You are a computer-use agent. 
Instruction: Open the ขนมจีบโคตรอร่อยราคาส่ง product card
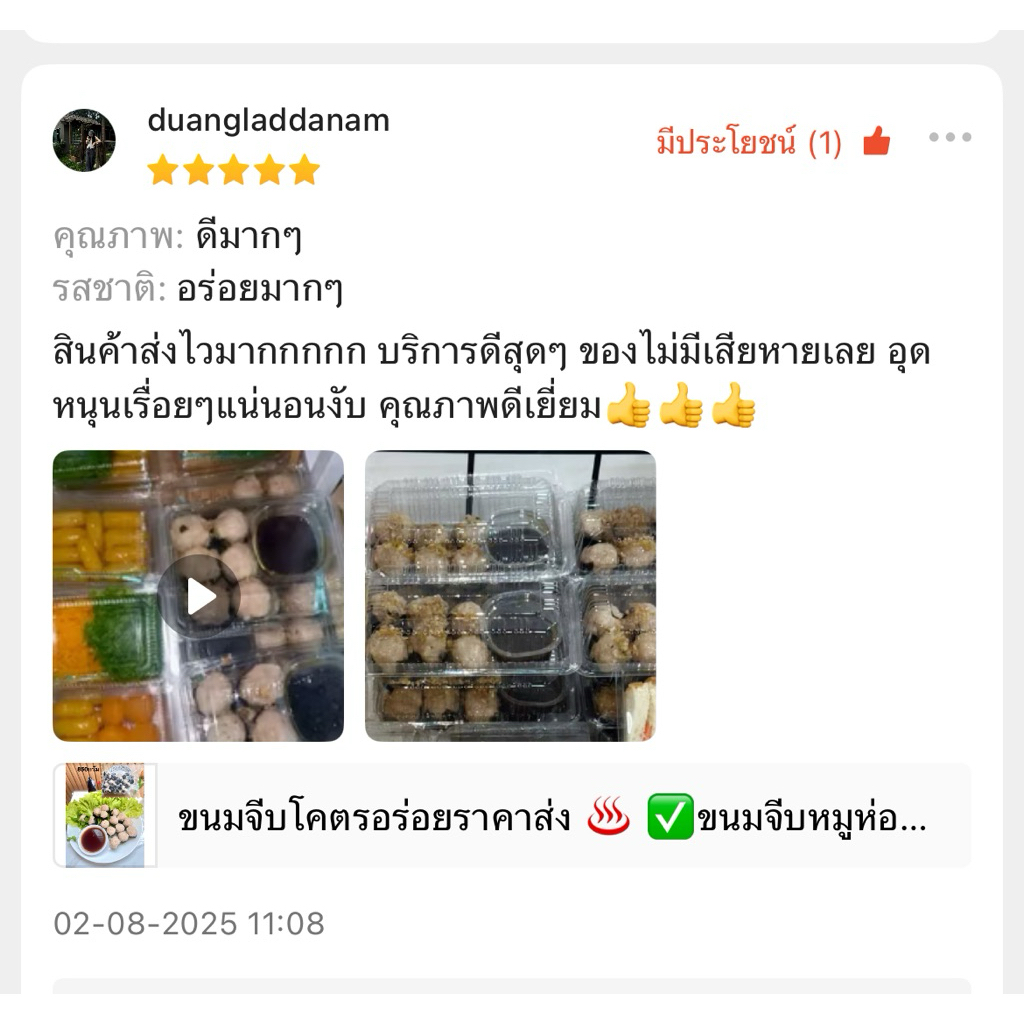click(511, 816)
